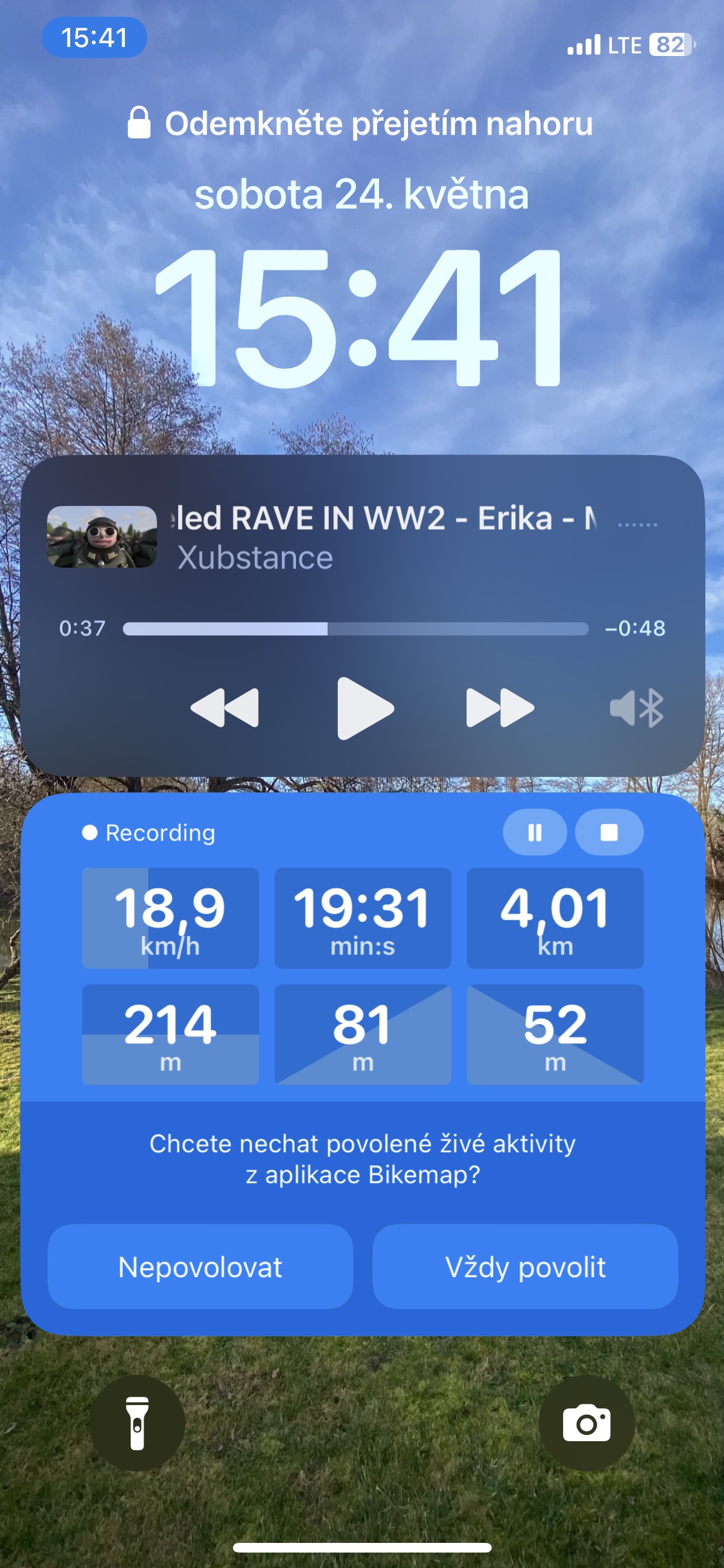Select Vždy povolit for Bikemap

(x=525, y=1267)
